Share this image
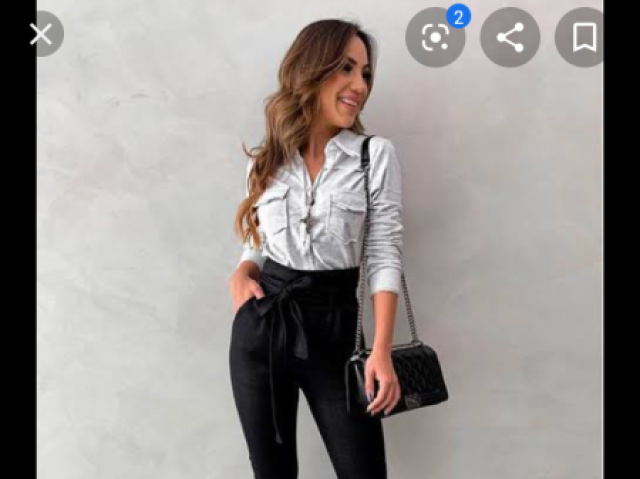640x479 pixels. [x=510, y=37]
